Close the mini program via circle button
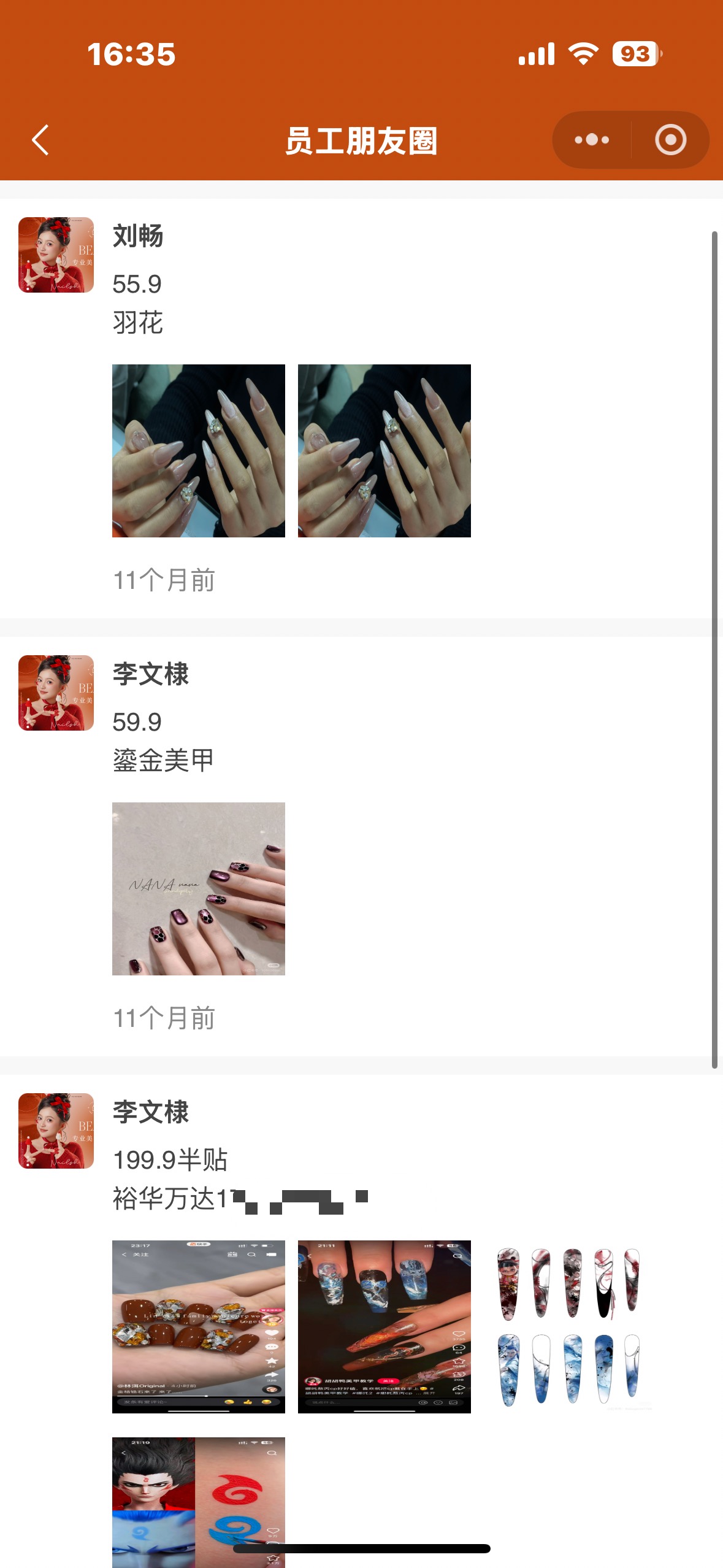This screenshot has width=723, height=1568. coord(670,140)
